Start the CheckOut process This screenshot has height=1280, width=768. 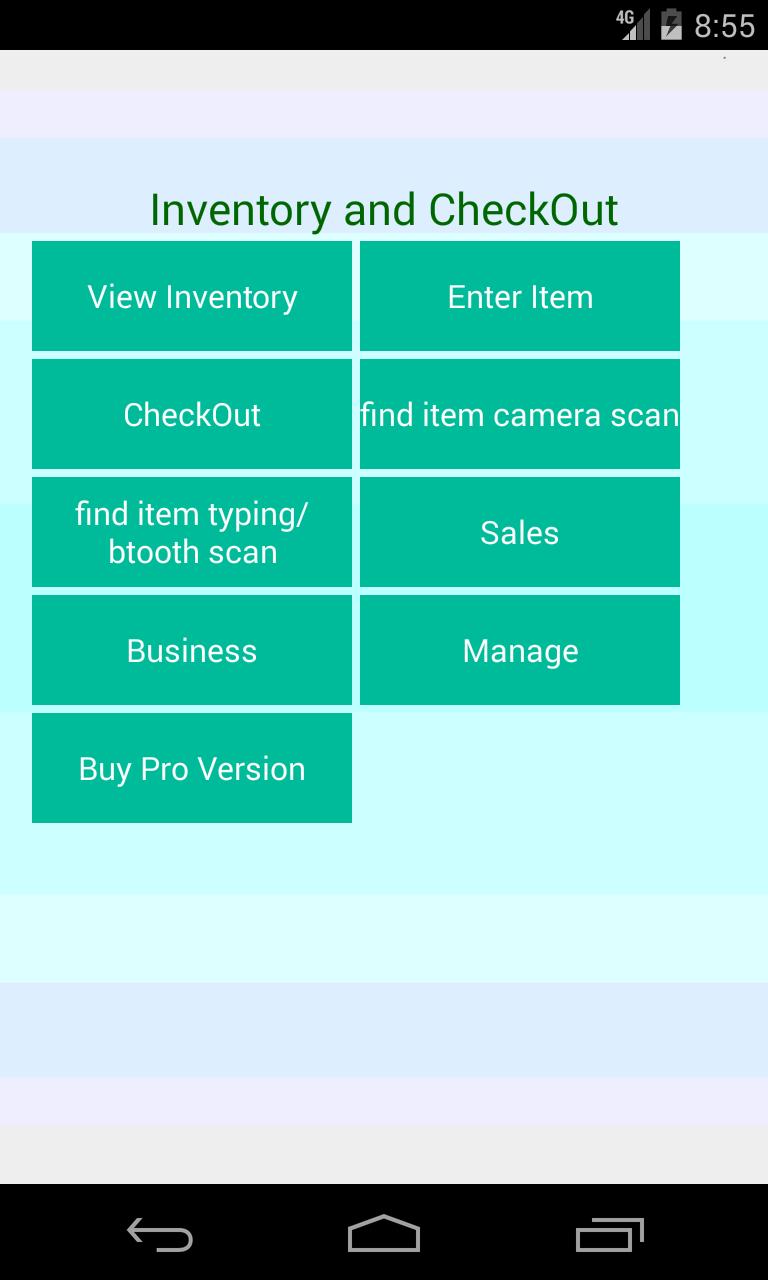coord(192,413)
